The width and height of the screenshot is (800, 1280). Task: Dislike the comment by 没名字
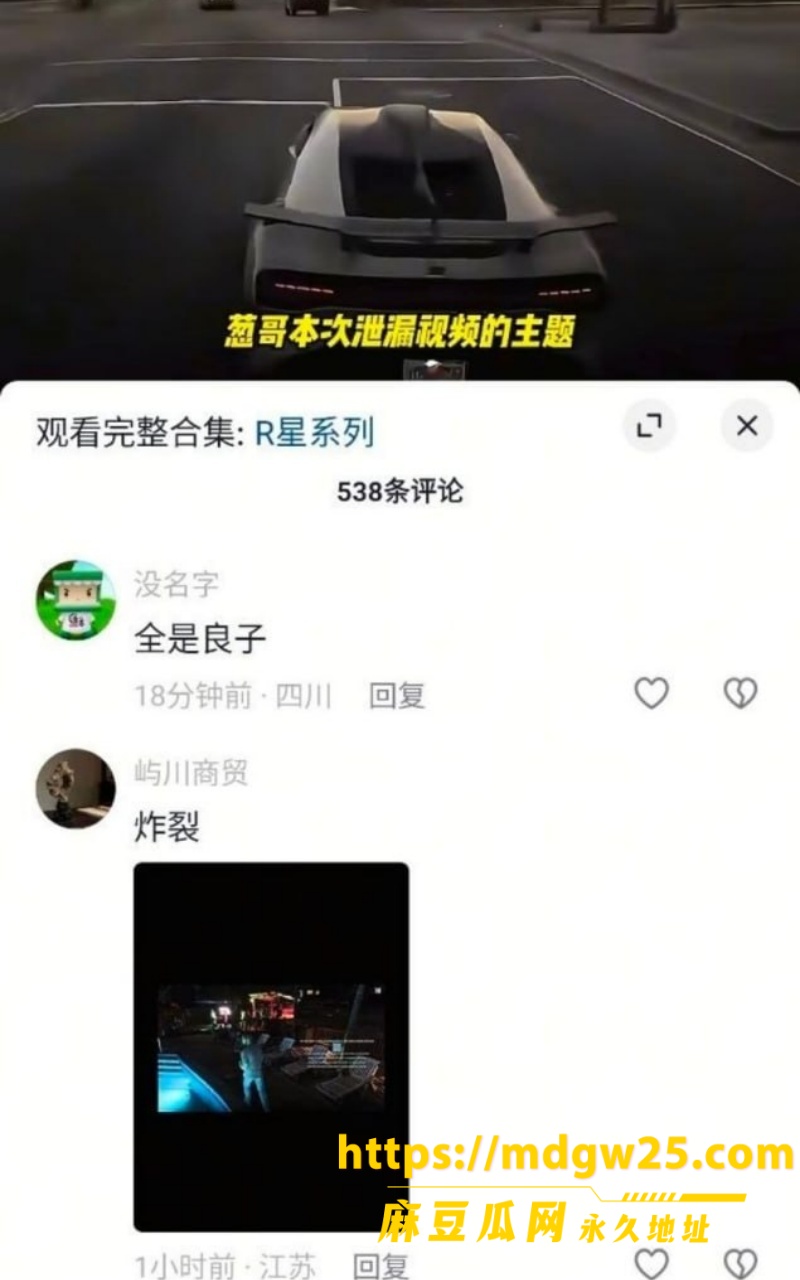click(x=740, y=693)
